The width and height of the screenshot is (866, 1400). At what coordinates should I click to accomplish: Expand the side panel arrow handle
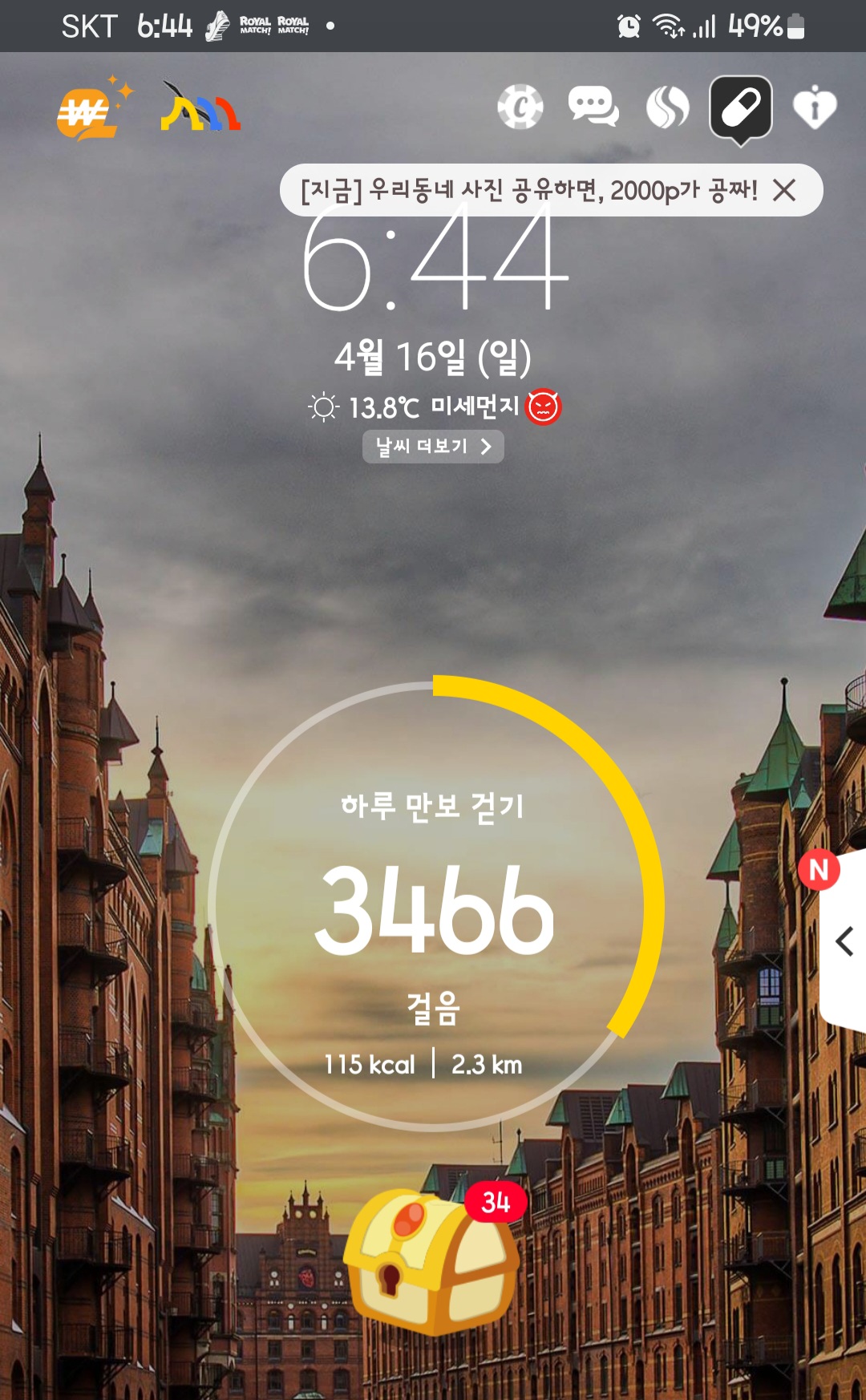(x=844, y=941)
